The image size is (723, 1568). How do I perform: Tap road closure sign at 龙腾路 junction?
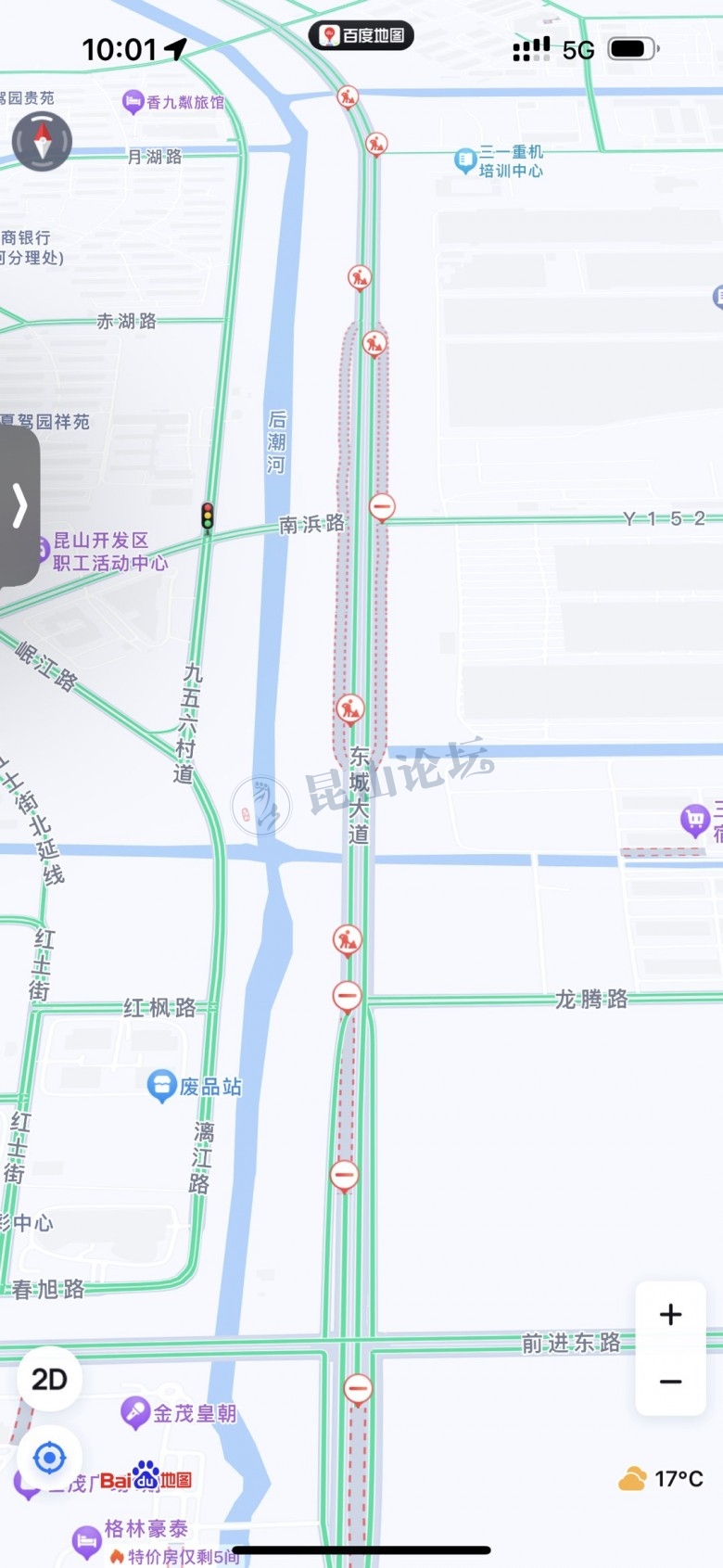pyautogui.click(x=347, y=996)
